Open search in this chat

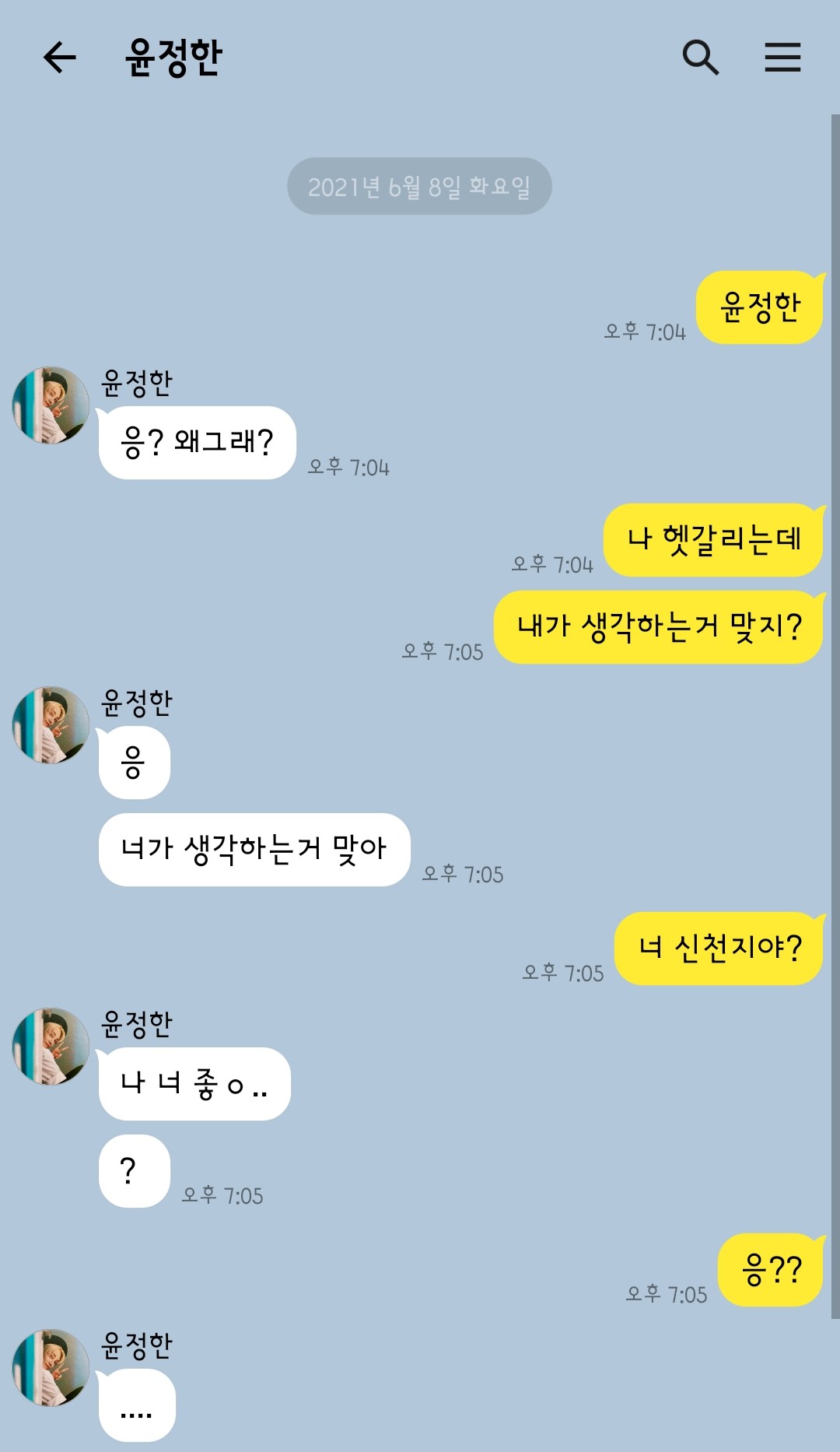pos(700,58)
